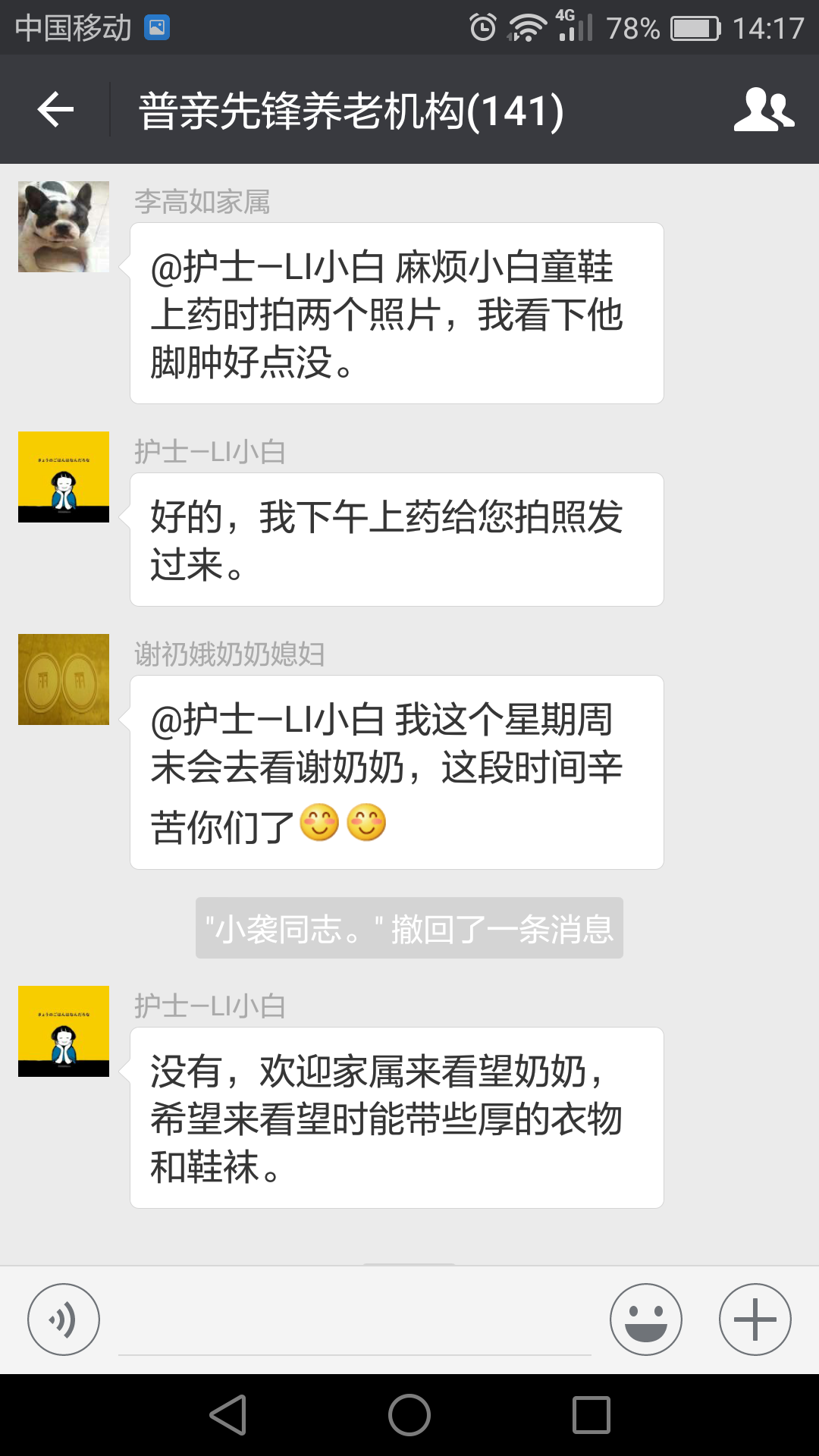Open 谢初娥奶奶媳妇's avatar profile
Image resolution: width=819 pixels, height=1456 pixels.
coord(64,679)
